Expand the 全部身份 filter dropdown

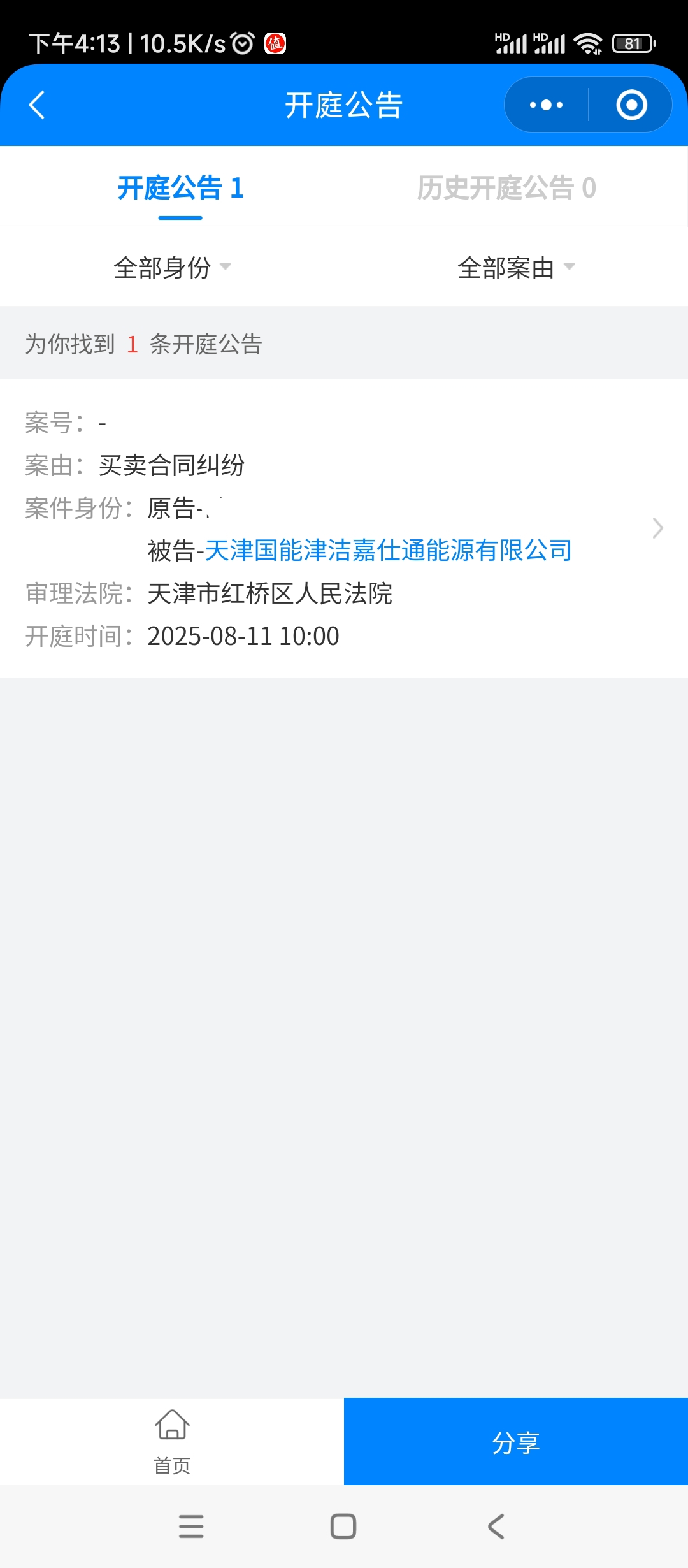(172, 267)
